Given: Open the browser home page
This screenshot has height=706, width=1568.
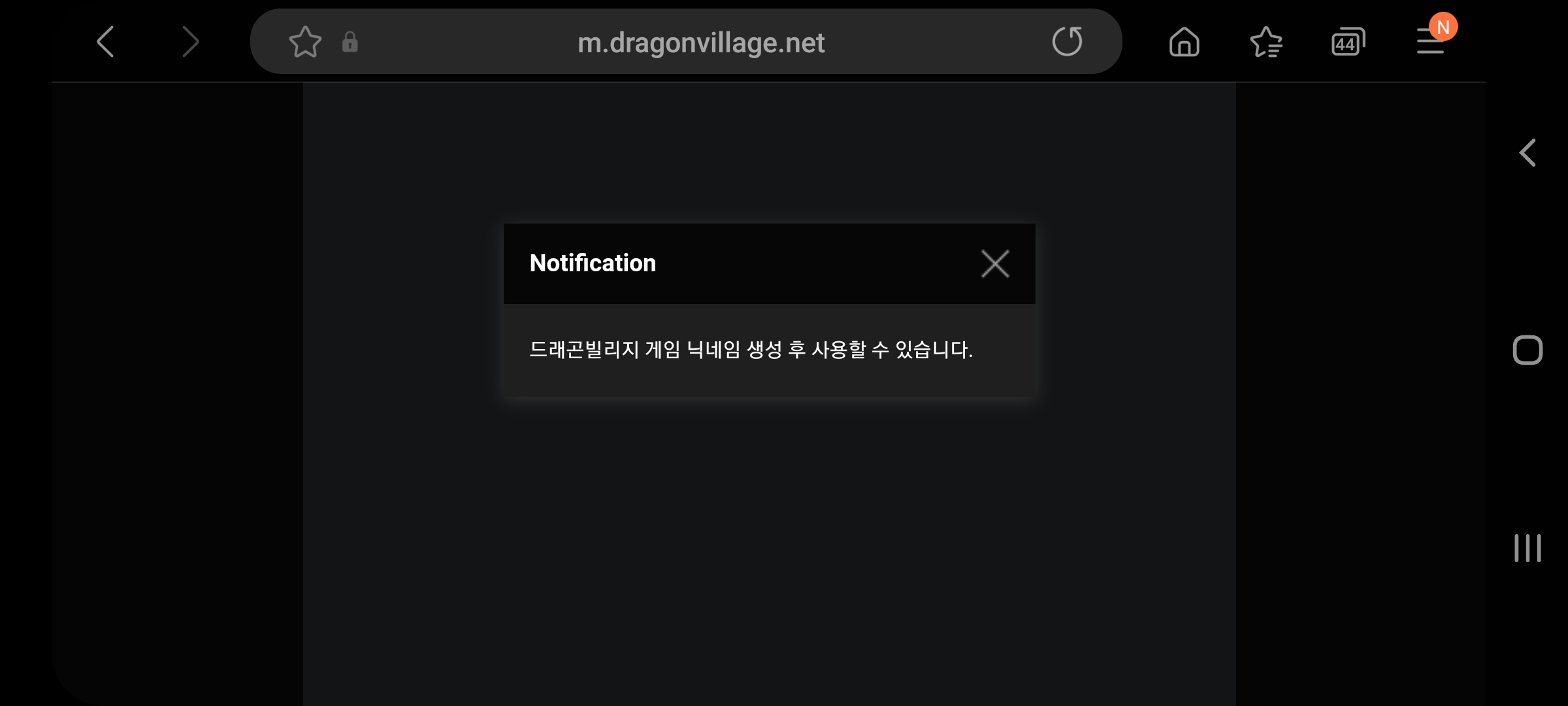Looking at the screenshot, I should 1184,42.
